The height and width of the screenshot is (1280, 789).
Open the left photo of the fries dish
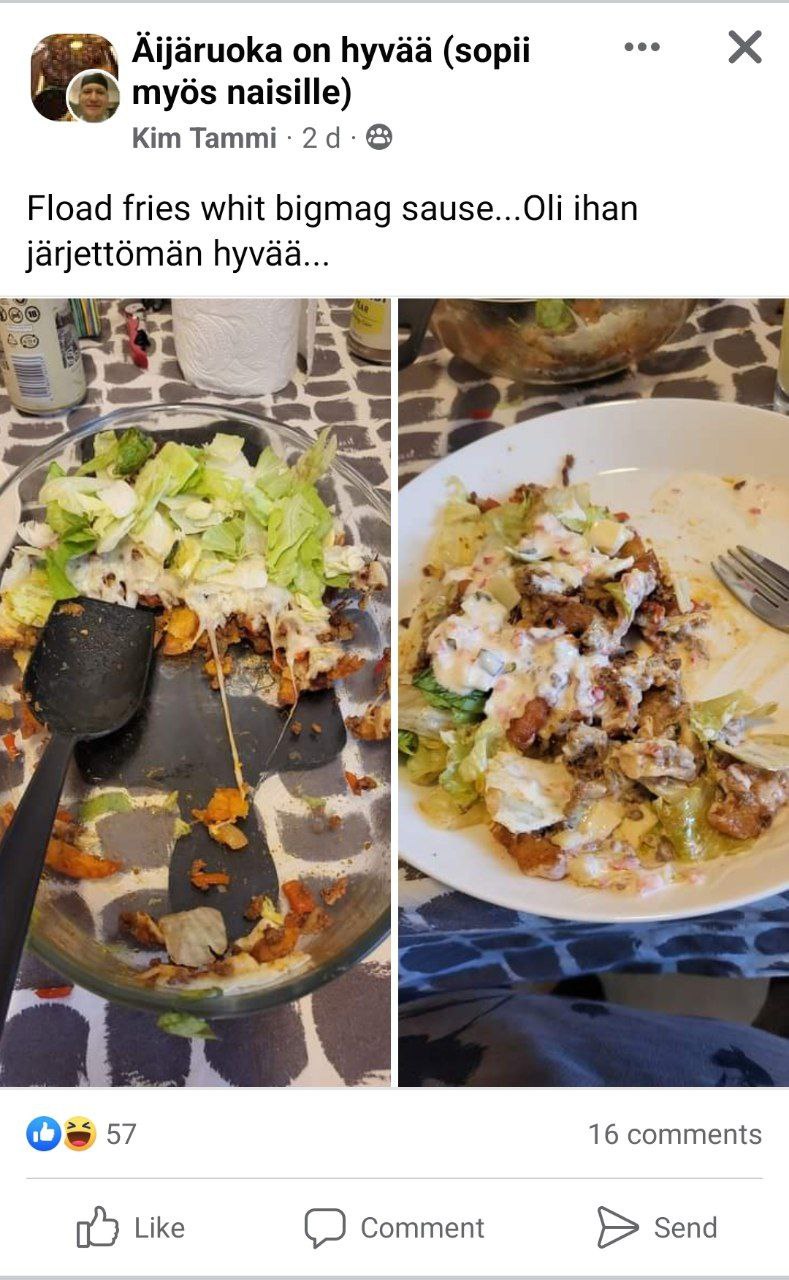pos(195,692)
